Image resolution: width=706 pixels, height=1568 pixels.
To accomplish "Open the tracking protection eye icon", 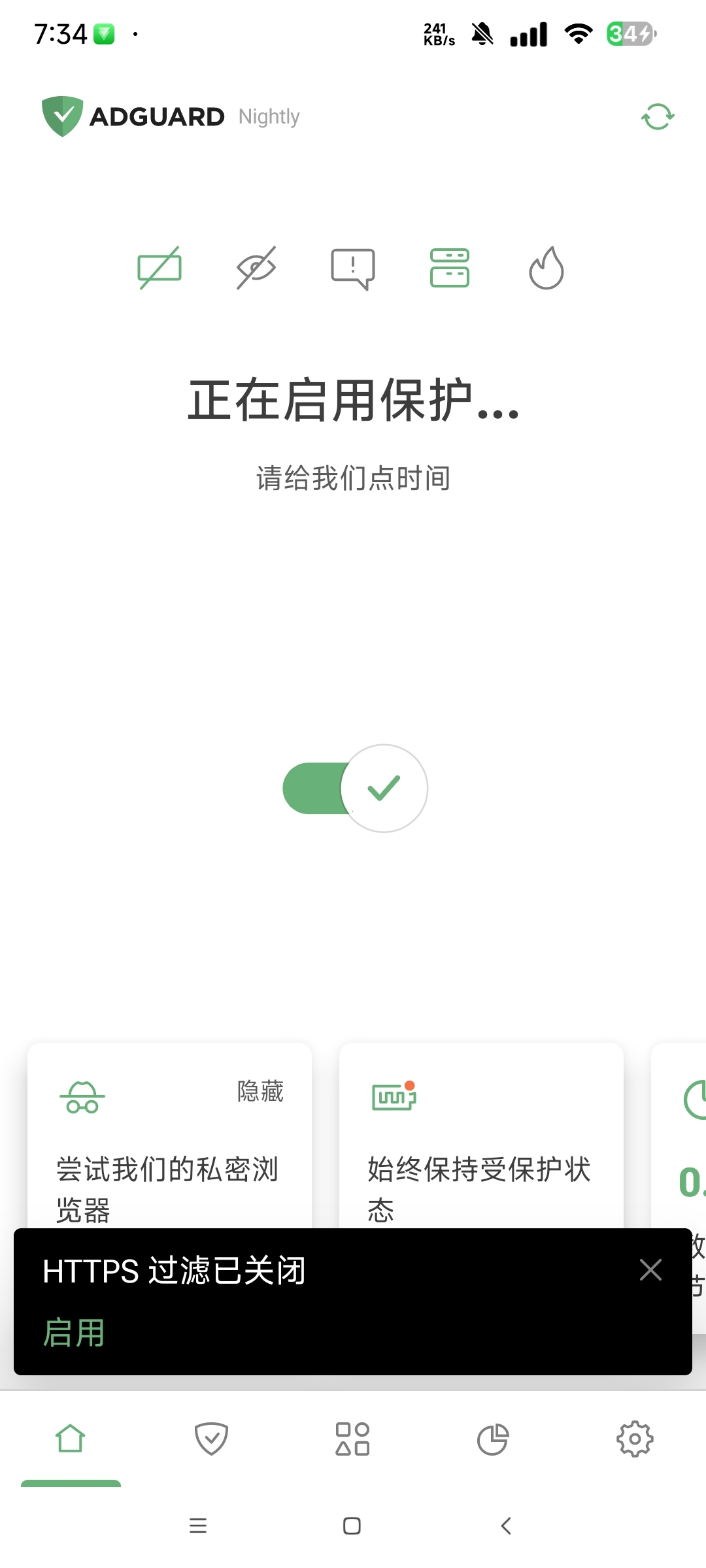I will [256, 268].
